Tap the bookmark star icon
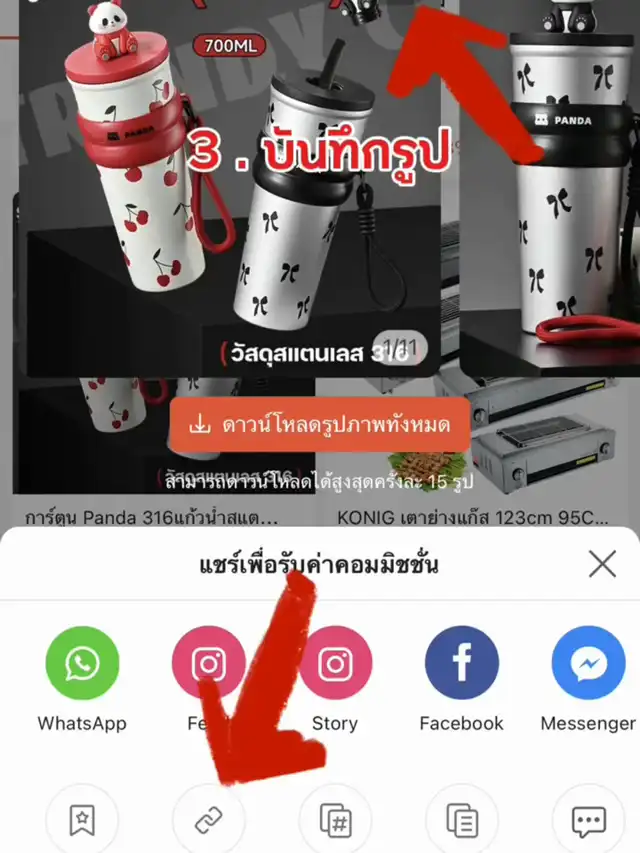This screenshot has width=640, height=853. (82, 820)
